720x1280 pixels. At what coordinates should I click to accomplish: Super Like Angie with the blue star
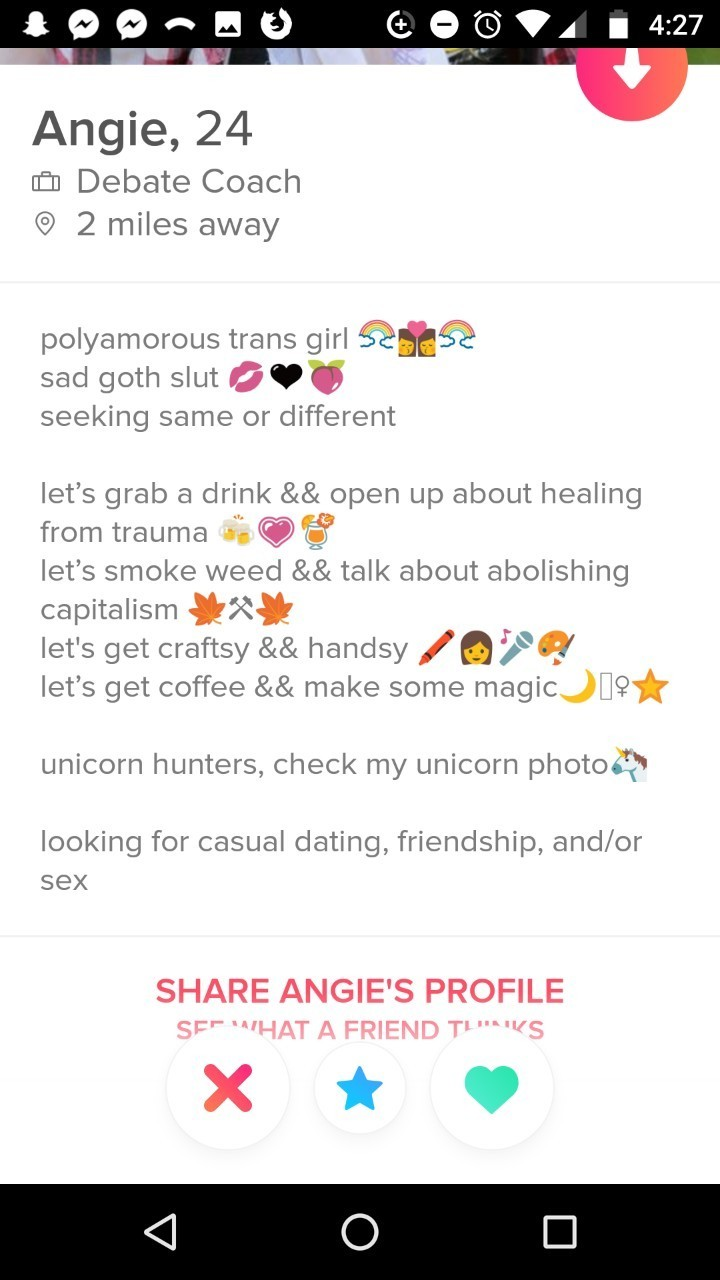(360, 1088)
